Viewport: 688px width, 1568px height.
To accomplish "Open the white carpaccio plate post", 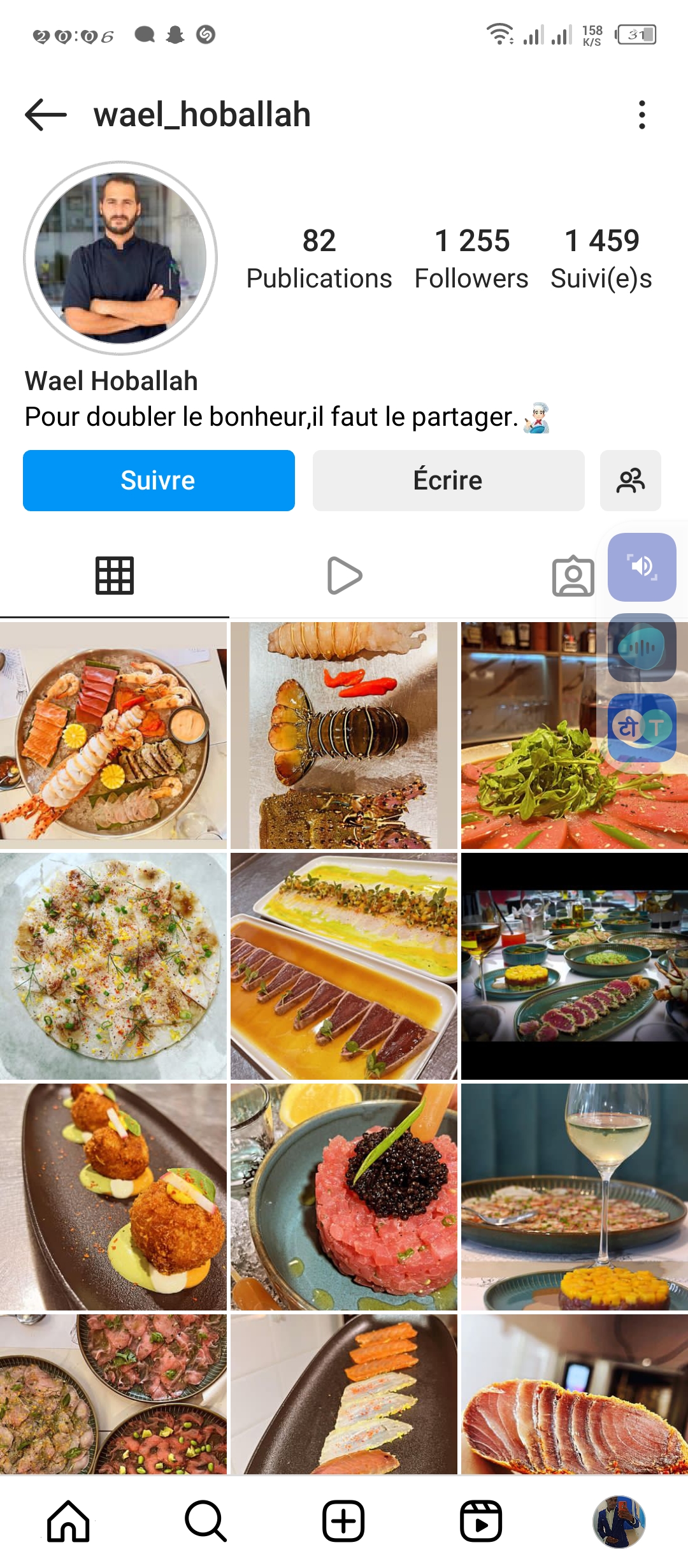I will 113,966.
